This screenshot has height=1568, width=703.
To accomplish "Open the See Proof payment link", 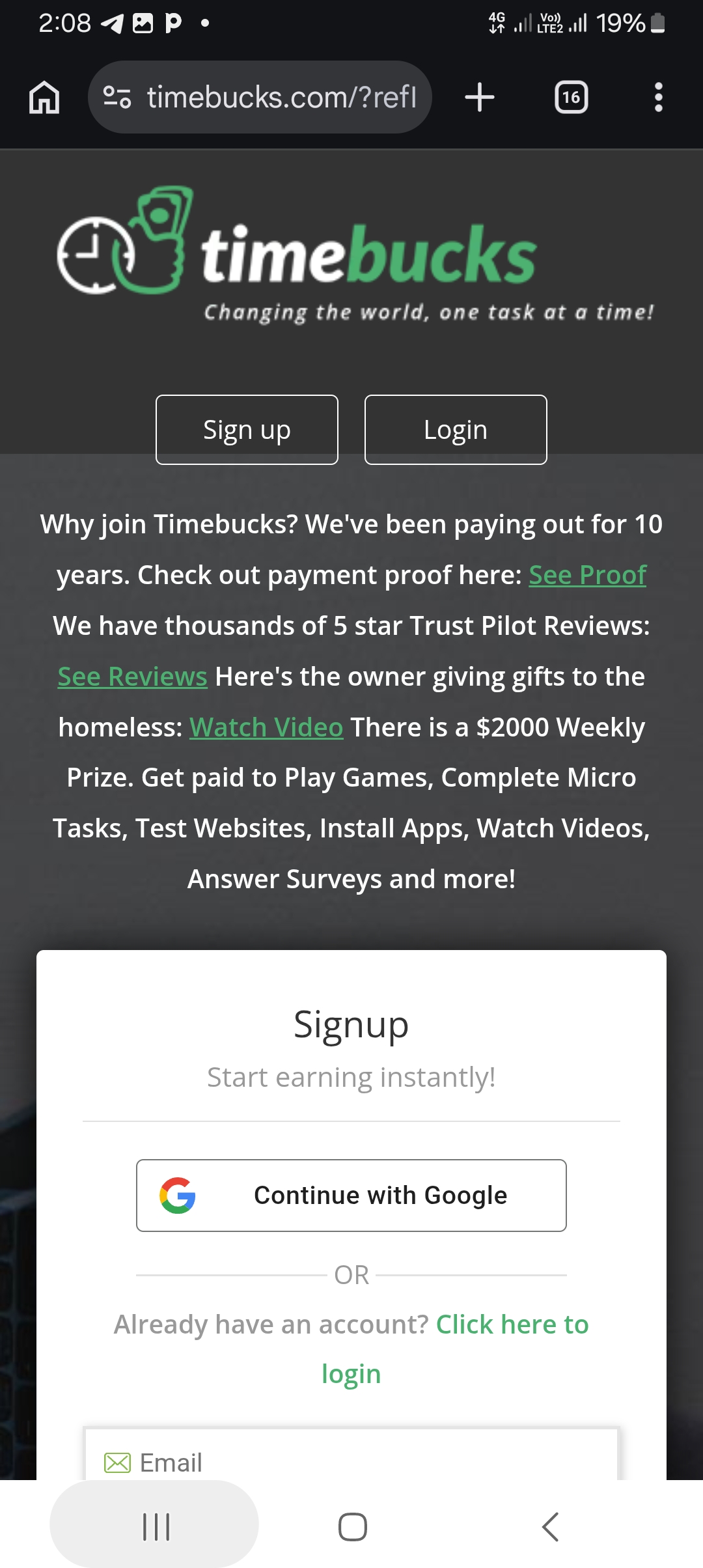I will point(587,575).
